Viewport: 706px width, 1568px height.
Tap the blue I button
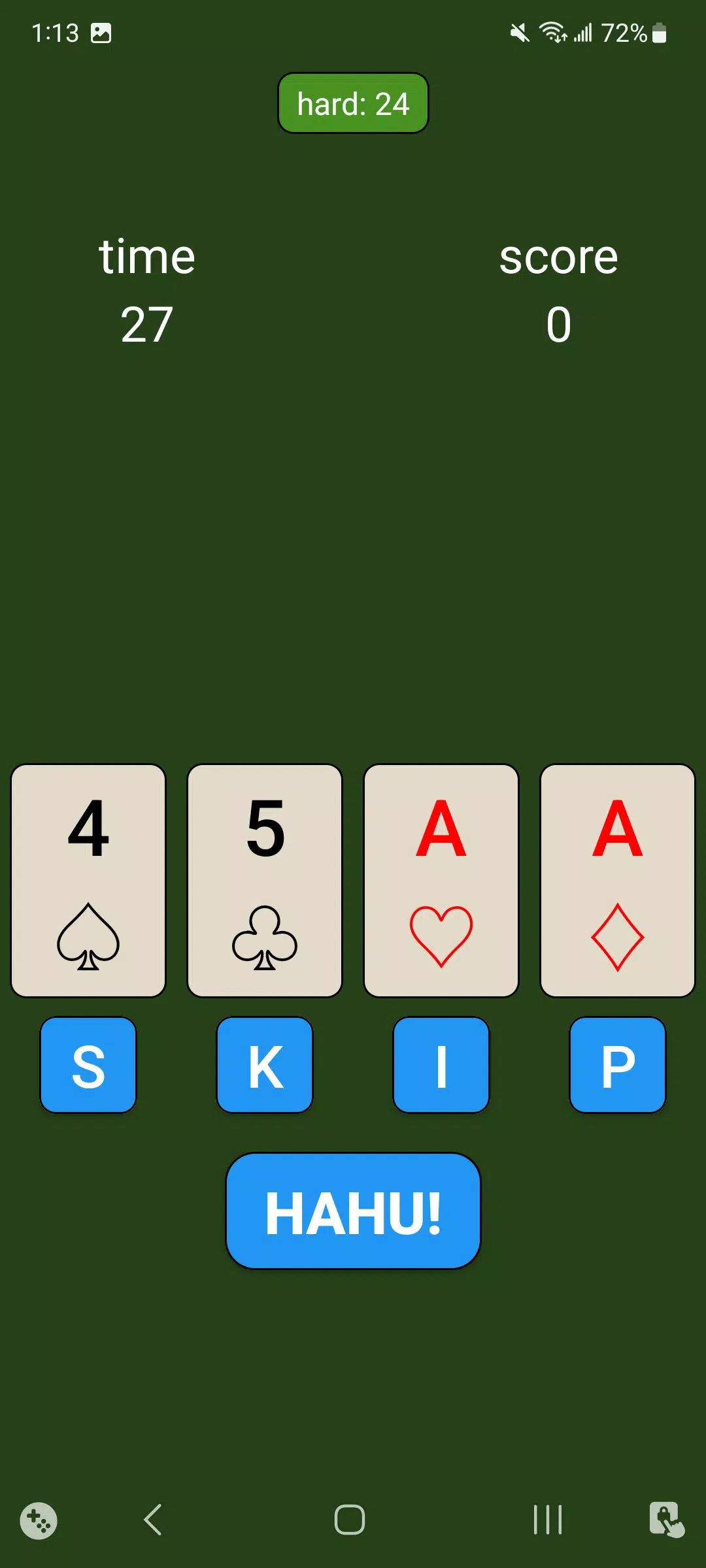pos(441,1065)
